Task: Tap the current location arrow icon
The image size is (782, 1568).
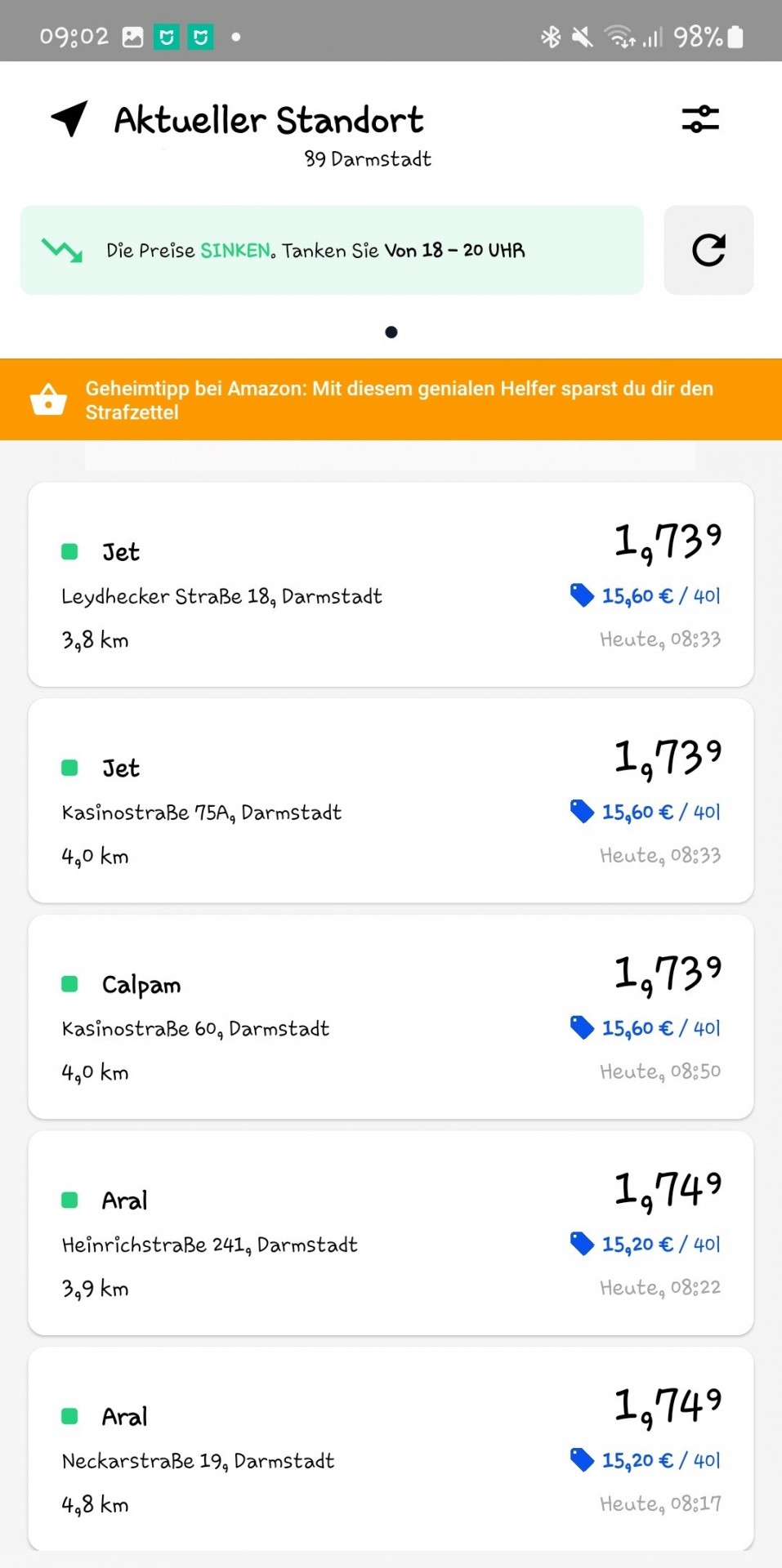Action: (69, 119)
